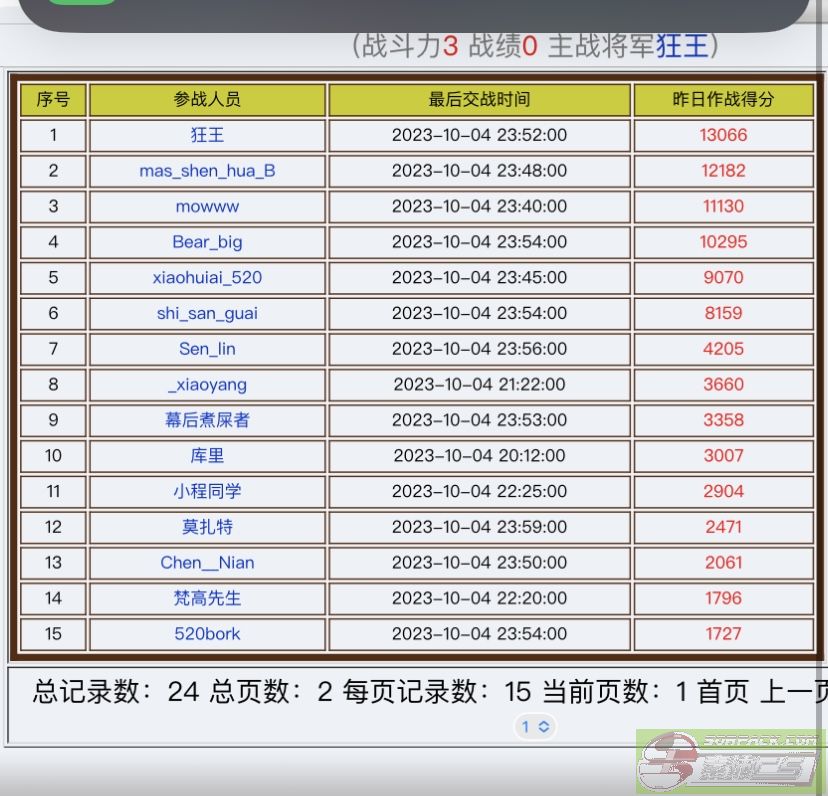
Task: Open mas_shen_hua_B player link
Action: click(x=207, y=171)
